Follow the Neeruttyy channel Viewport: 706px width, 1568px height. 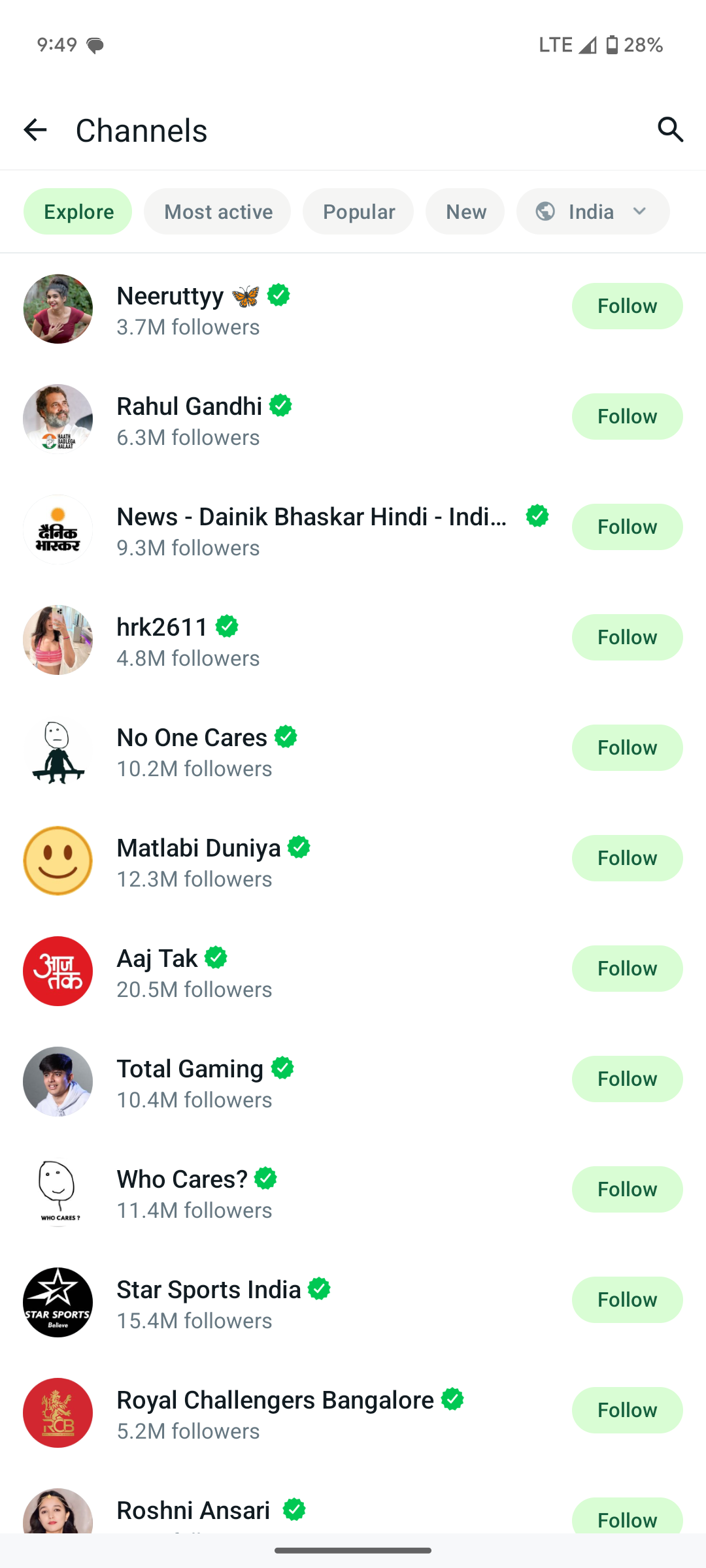626,306
